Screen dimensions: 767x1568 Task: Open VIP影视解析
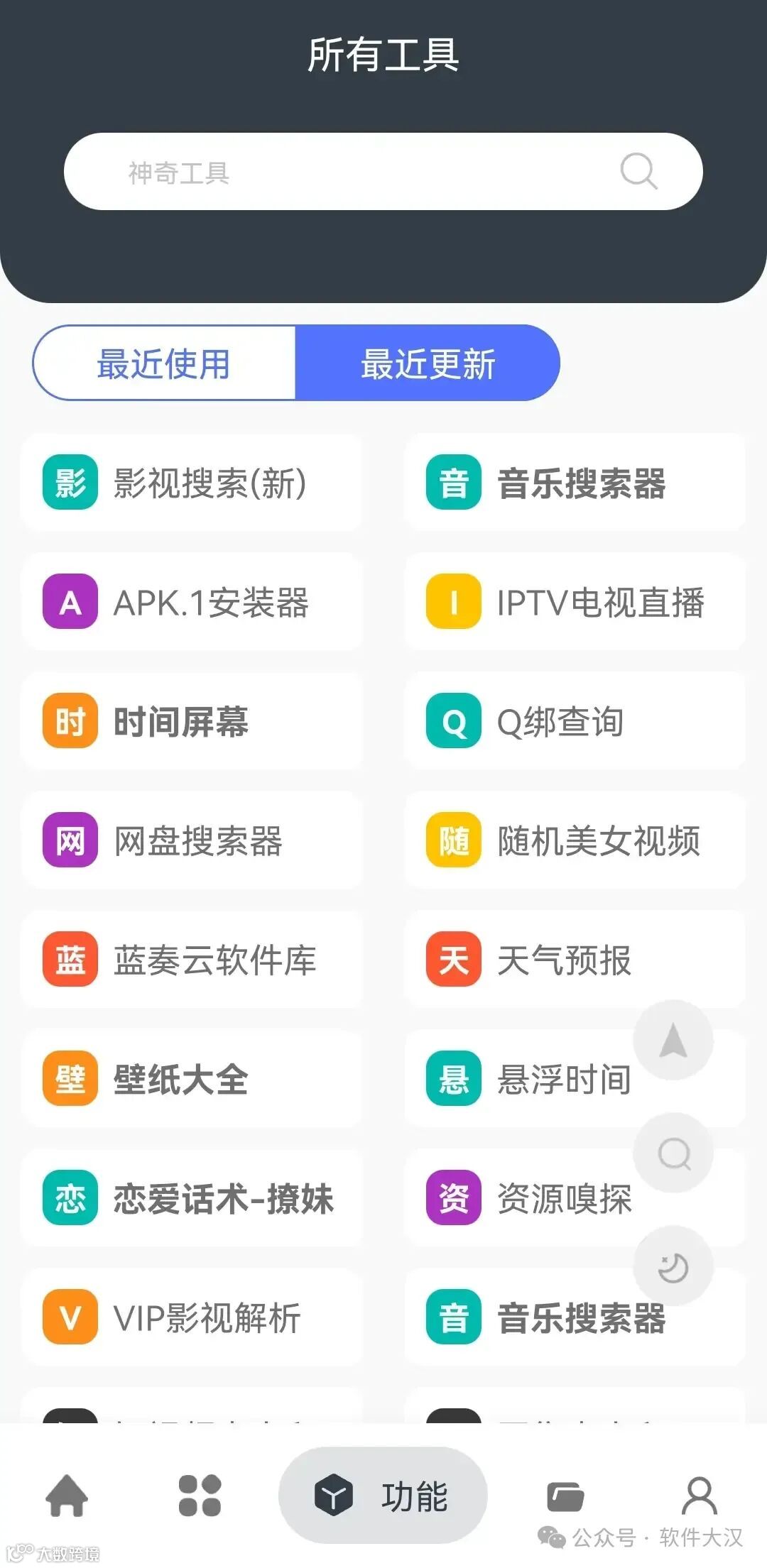(192, 1317)
